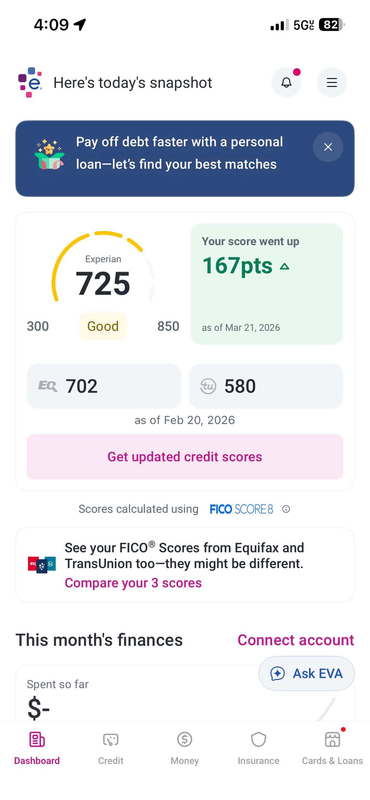View the score went up 167pts card

pos(266,284)
